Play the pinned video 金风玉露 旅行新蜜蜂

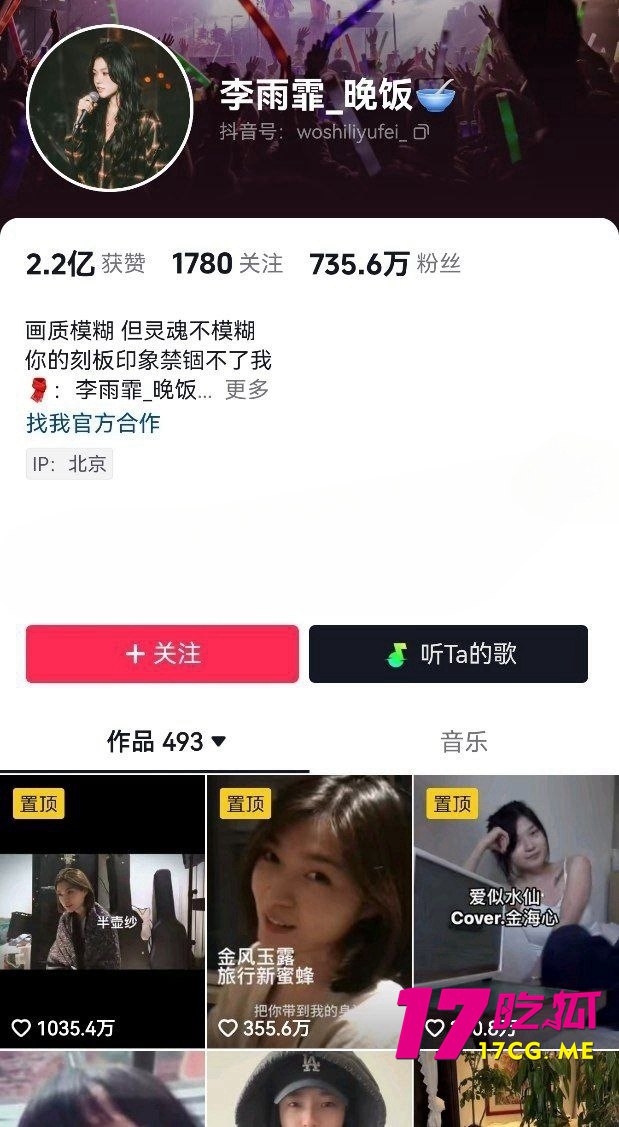(x=309, y=910)
